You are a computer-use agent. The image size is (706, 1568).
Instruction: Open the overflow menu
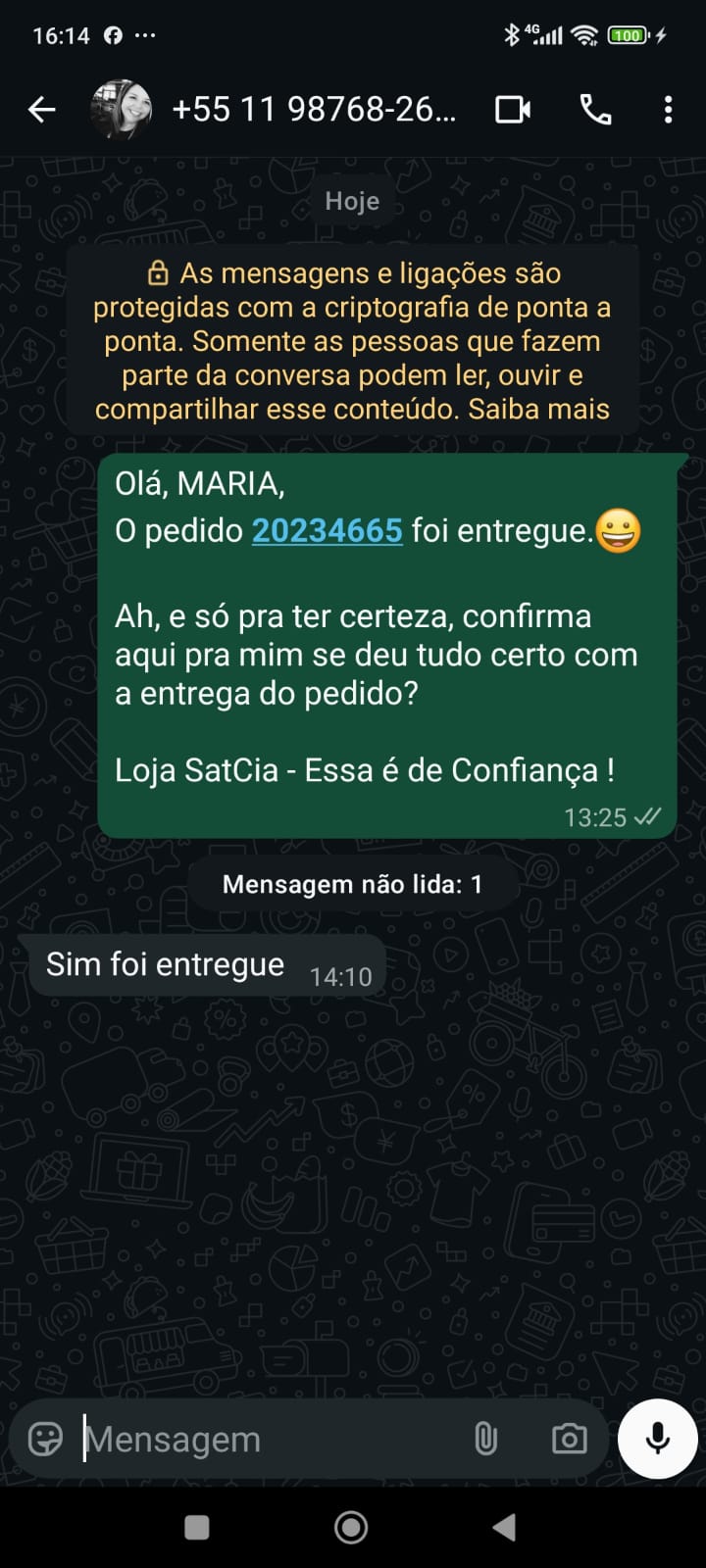click(668, 109)
